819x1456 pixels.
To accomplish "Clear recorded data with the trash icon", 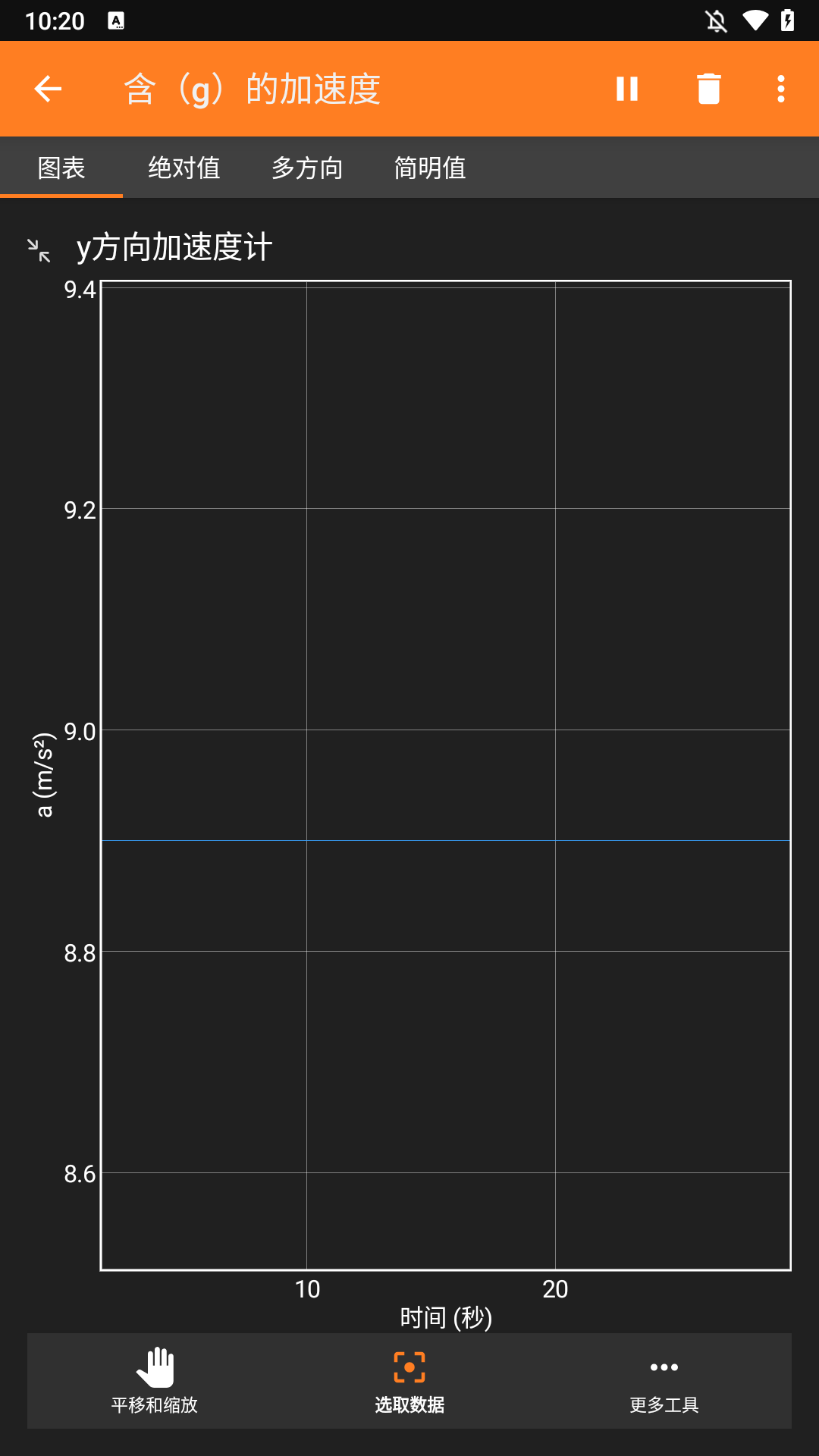I will (708, 89).
